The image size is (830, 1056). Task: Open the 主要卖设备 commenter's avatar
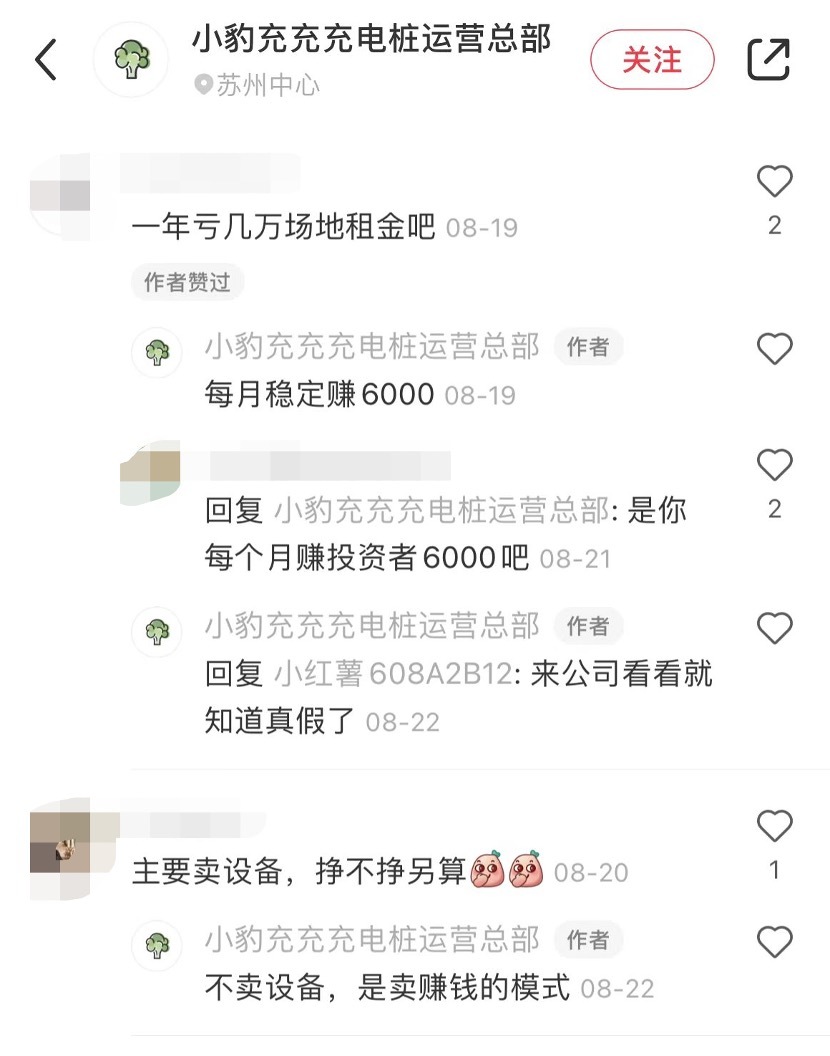click(60, 848)
